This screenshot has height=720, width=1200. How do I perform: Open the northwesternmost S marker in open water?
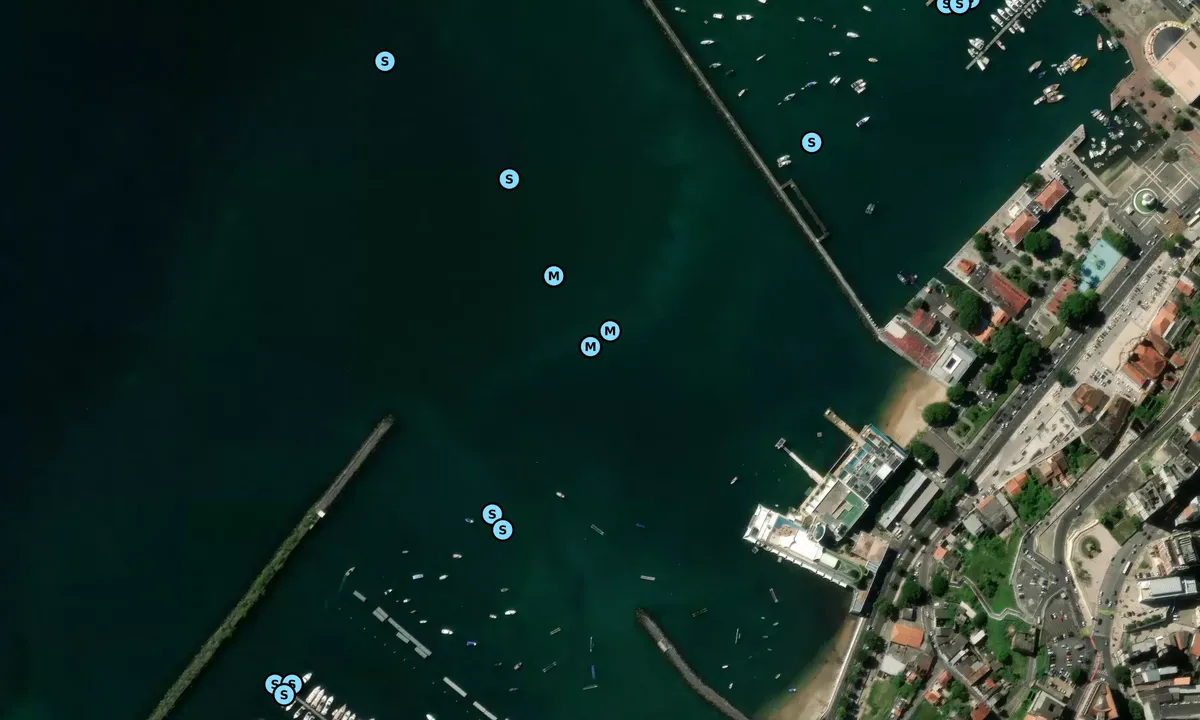(385, 62)
